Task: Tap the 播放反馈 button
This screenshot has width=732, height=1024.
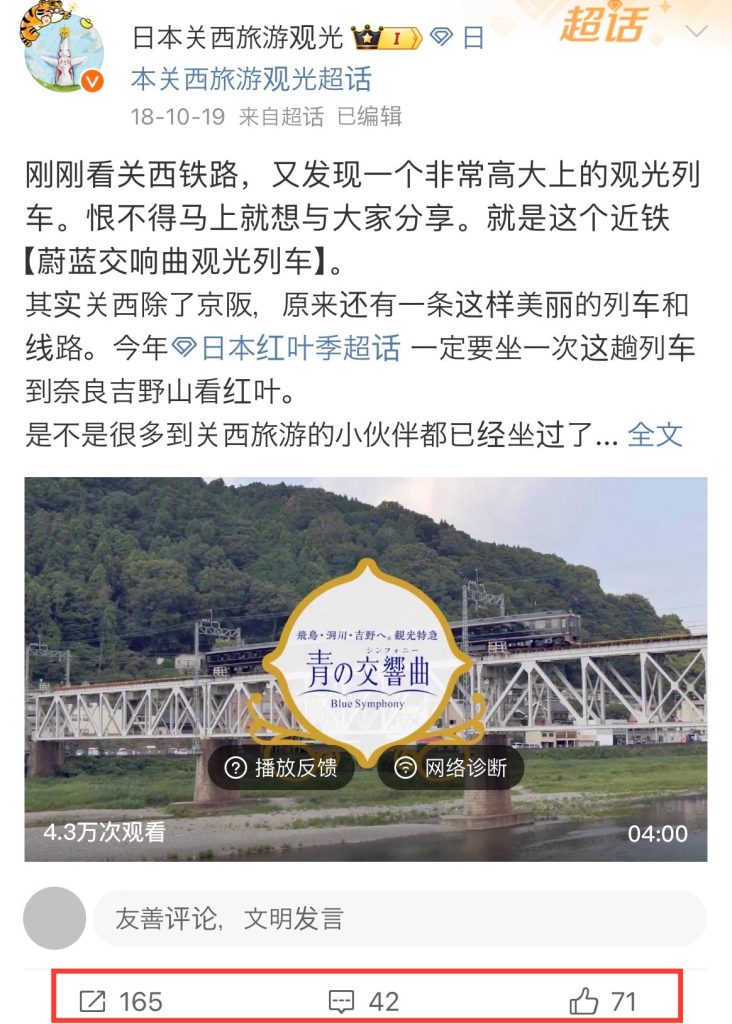Action: pos(282,768)
